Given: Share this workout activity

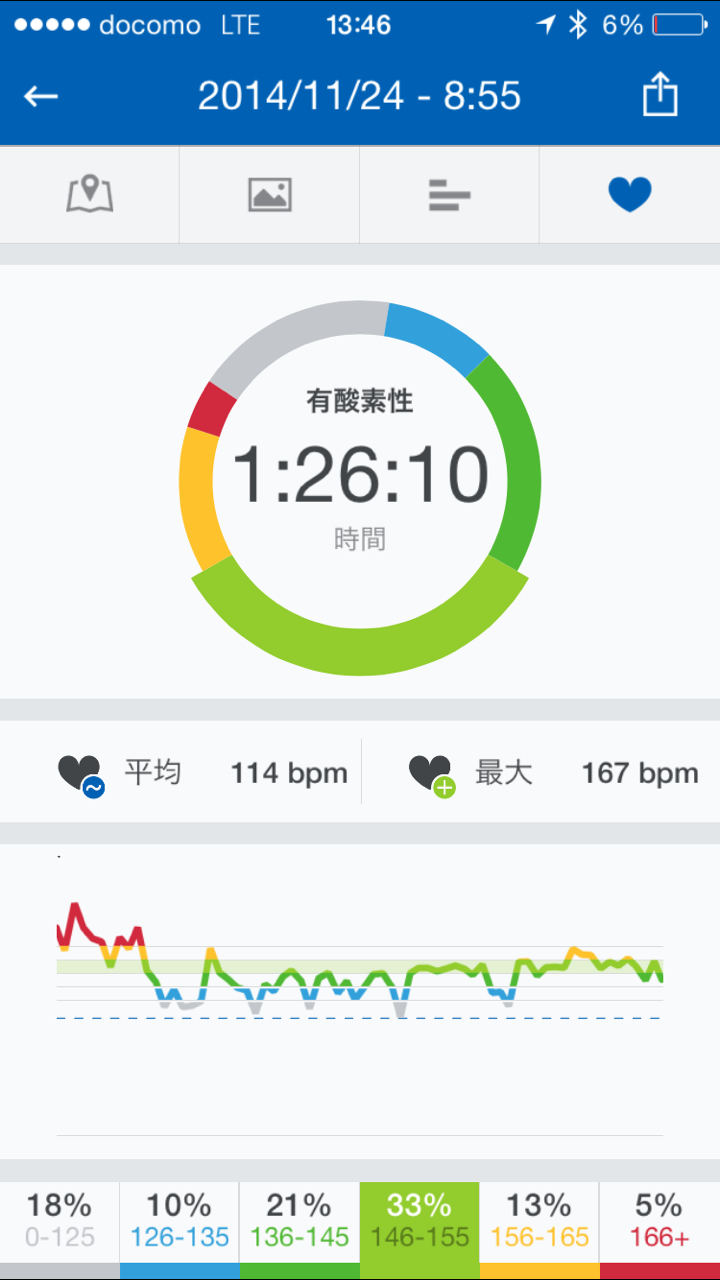Looking at the screenshot, I should click(660, 96).
